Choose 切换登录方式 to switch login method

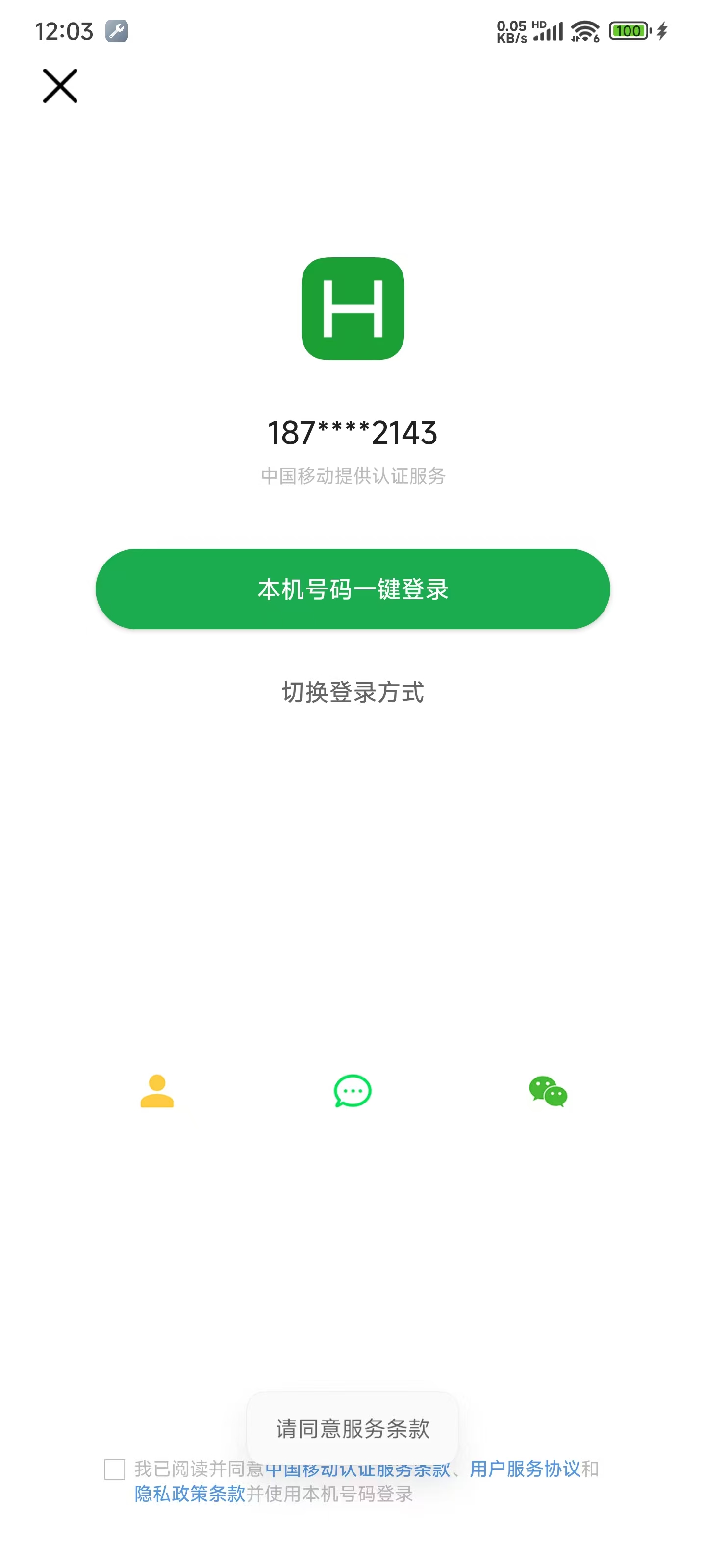353,692
